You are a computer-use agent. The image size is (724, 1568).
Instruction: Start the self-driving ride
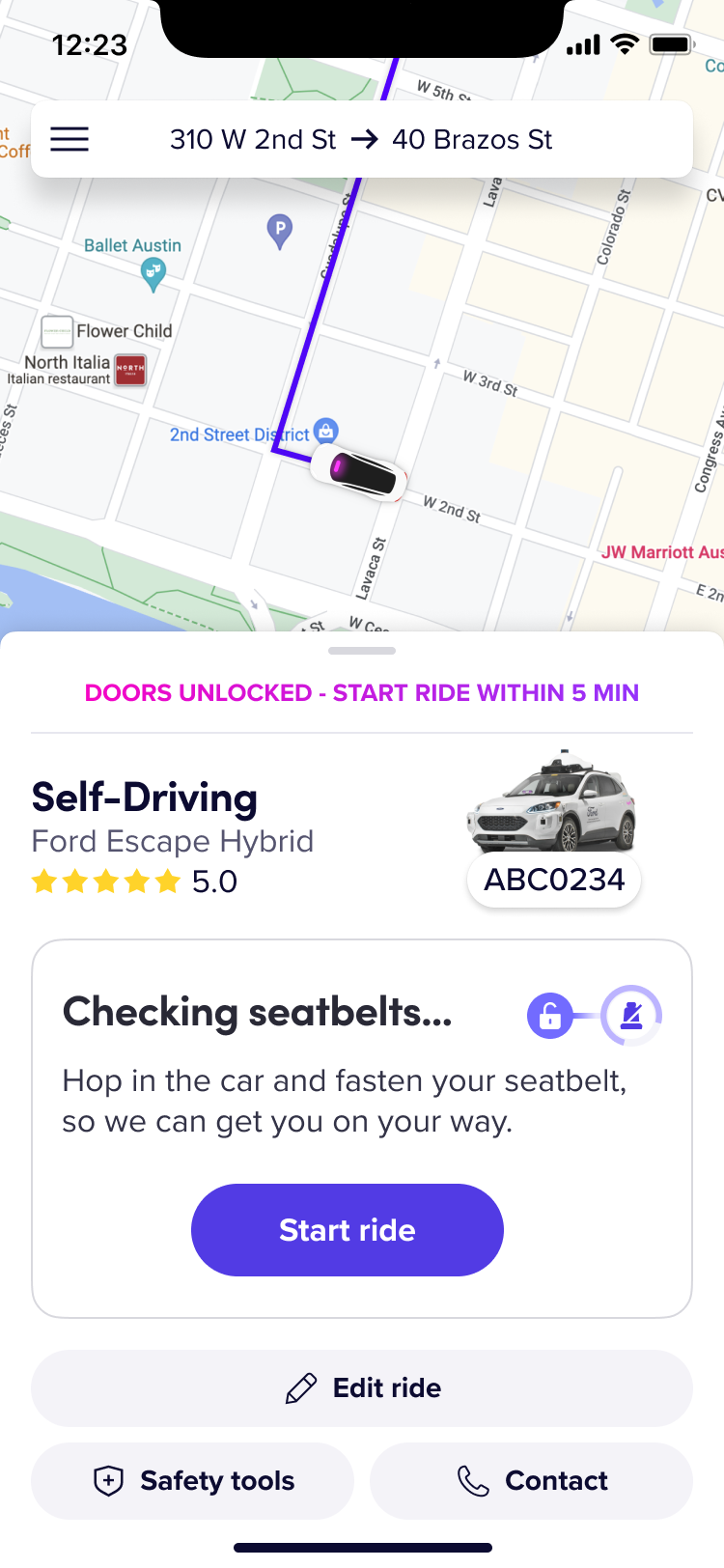(347, 1229)
